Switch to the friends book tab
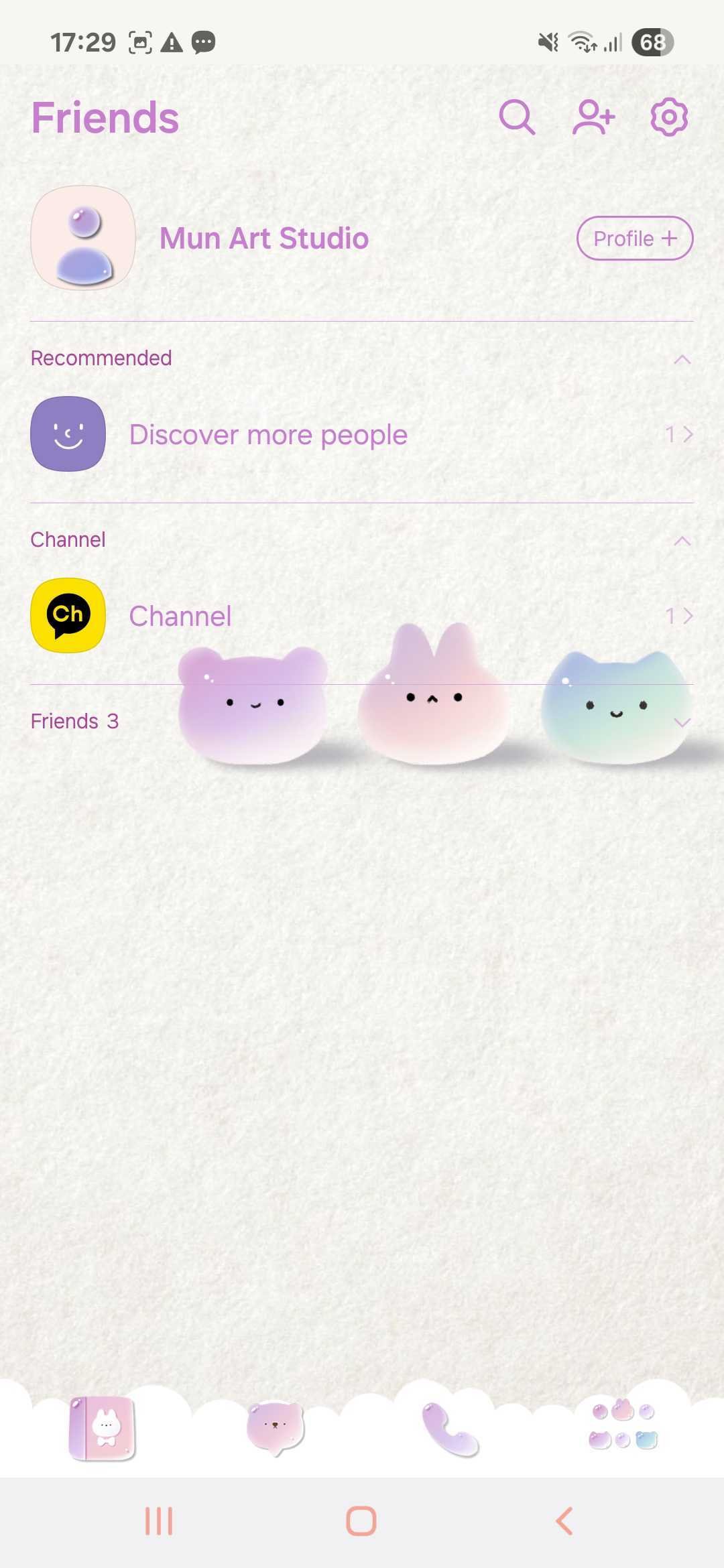The height and width of the screenshot is (1568, 724). point(102,1428)
